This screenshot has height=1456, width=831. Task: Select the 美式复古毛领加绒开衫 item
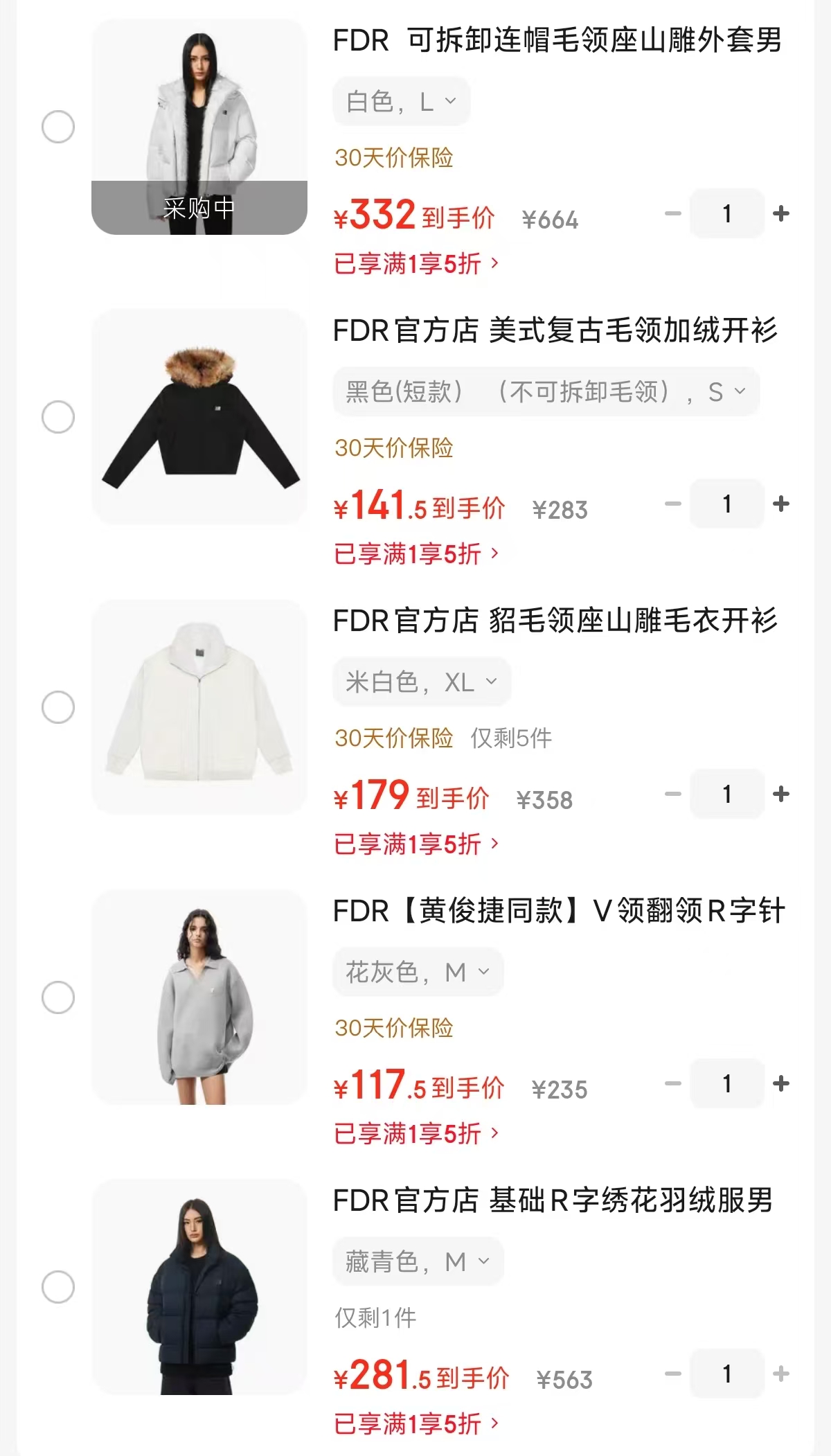tap(58, 417)
